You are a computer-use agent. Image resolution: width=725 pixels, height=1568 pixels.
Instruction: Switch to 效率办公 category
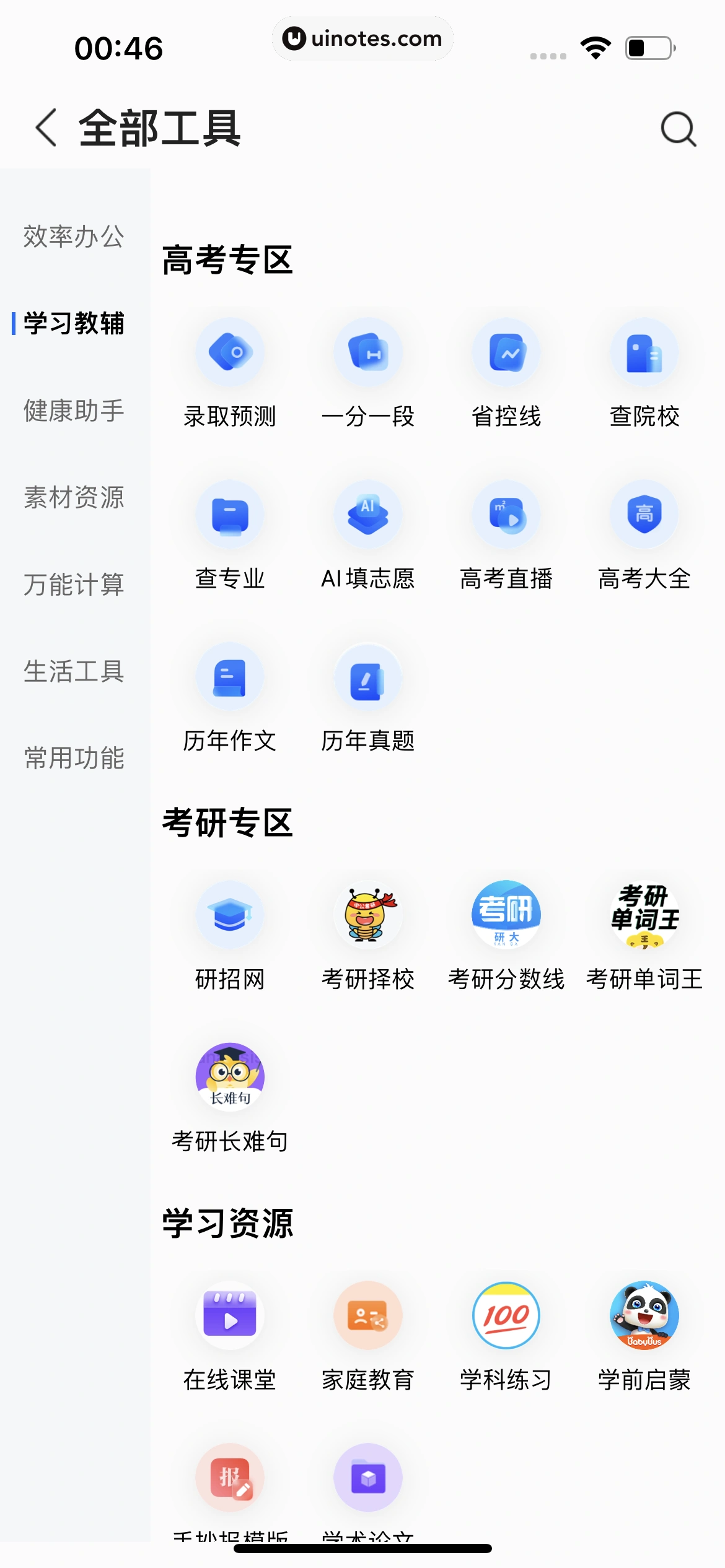click(74, 237)
